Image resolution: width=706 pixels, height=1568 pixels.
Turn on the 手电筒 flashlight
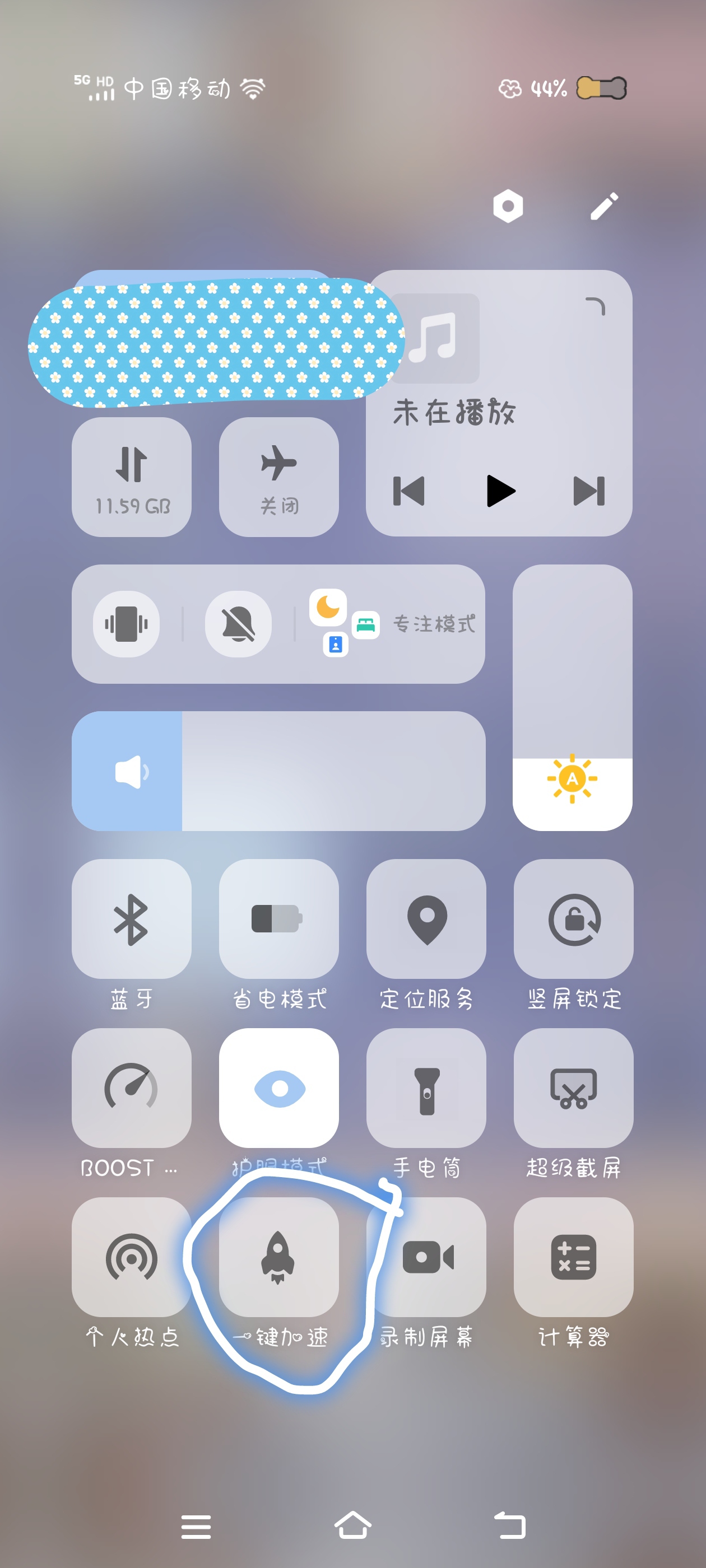click(x=426, y=1088)
